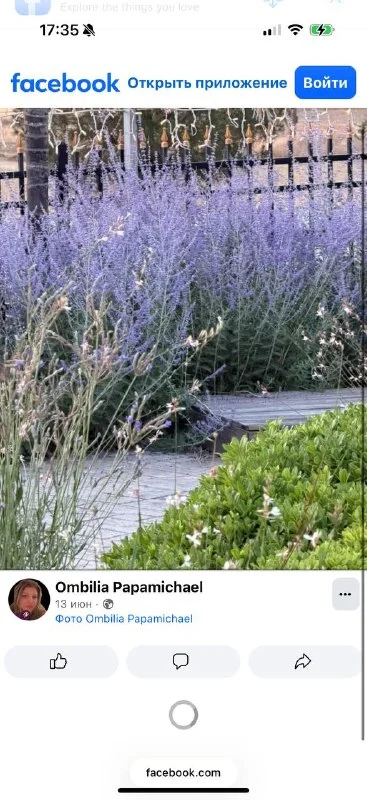Share the post with the arrow icon
This screenshot has width=367, height=800.
(x=305, y=662)
